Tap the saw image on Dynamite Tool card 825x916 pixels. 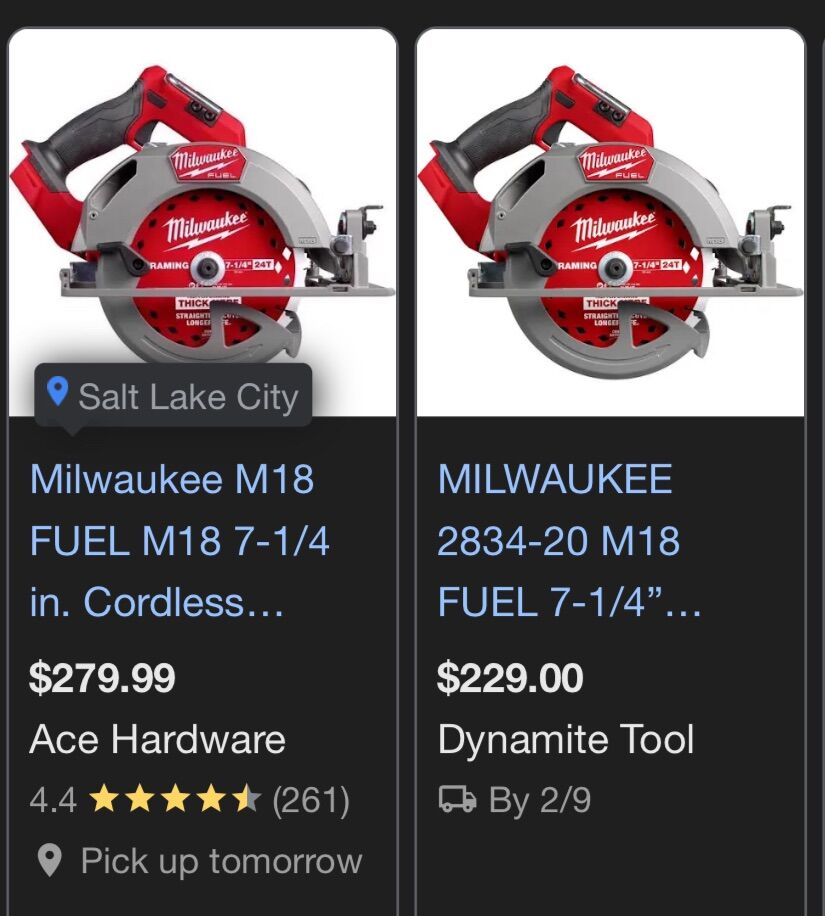tap(610, 220)
